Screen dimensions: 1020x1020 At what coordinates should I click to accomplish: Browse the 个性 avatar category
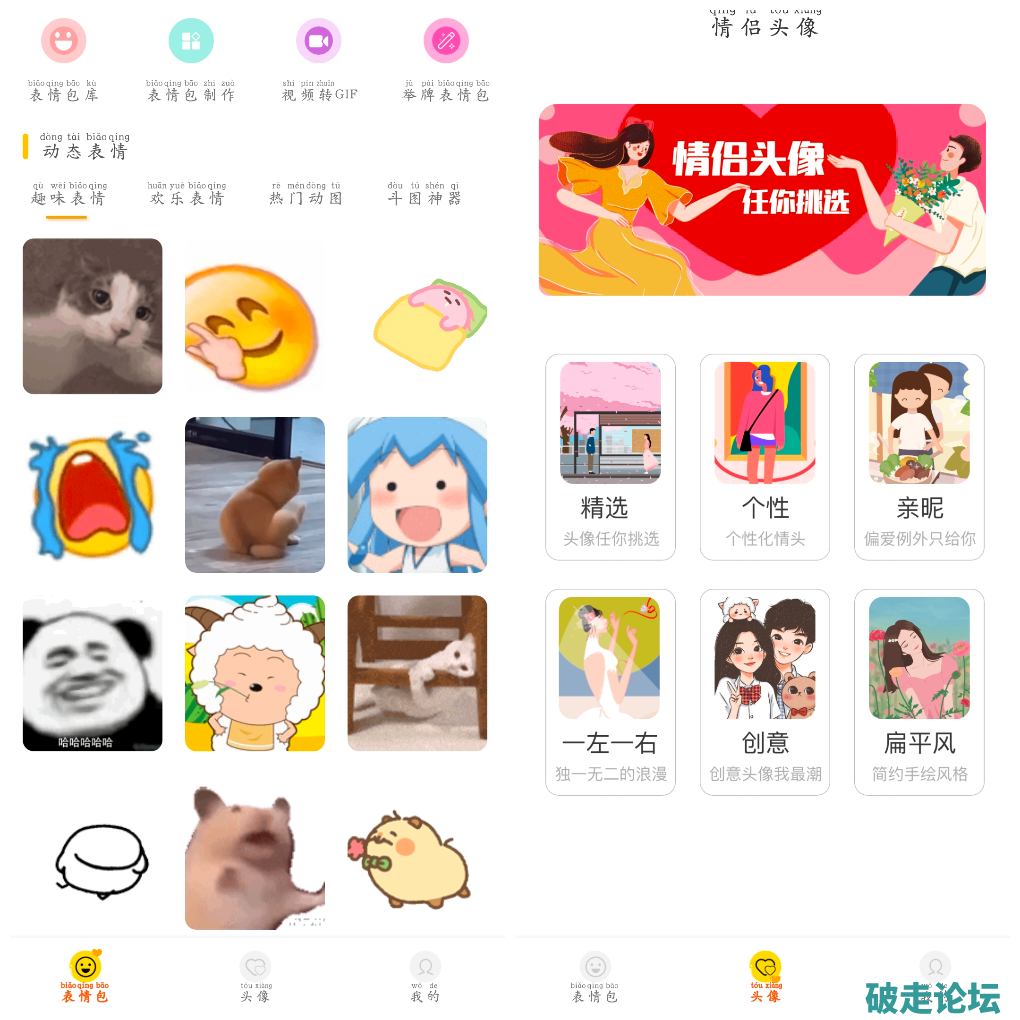[765, 457]
